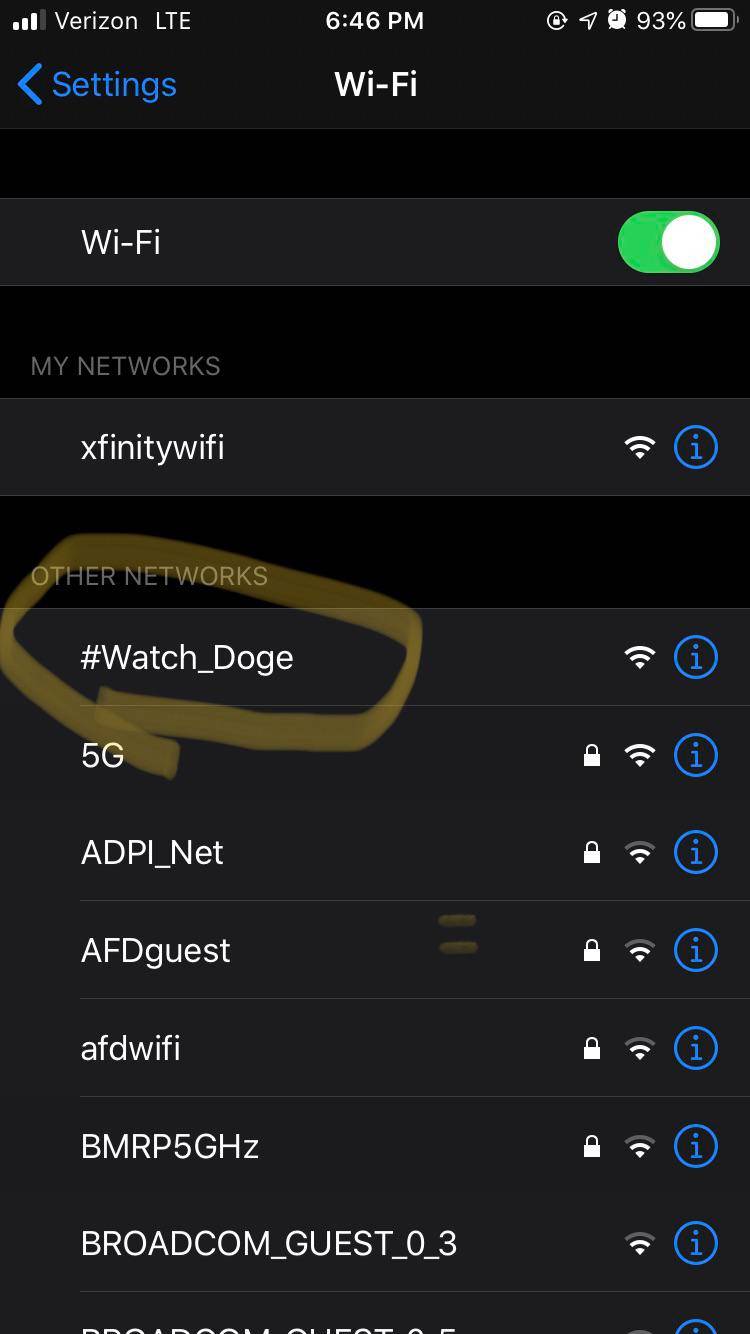
Task: Tap the info icon beside ADPI_Net
Action: 695,852
